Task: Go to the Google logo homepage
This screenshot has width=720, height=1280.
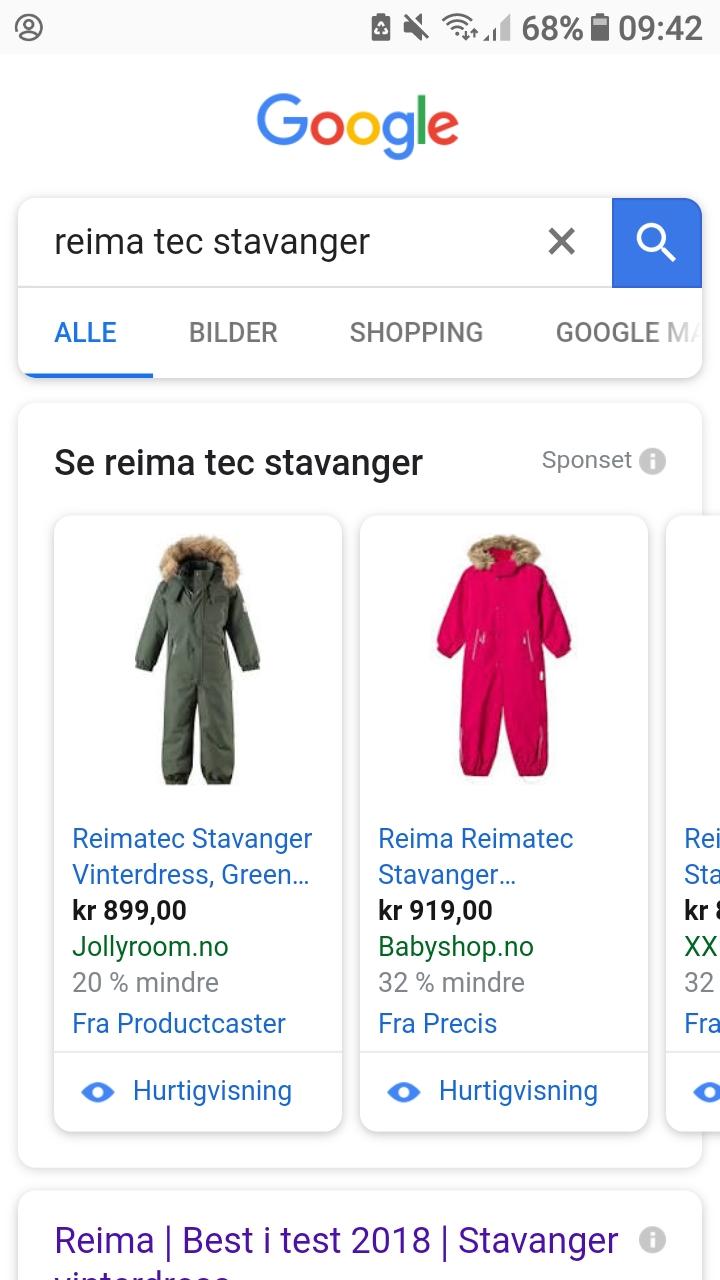Action: pos(358,125)
